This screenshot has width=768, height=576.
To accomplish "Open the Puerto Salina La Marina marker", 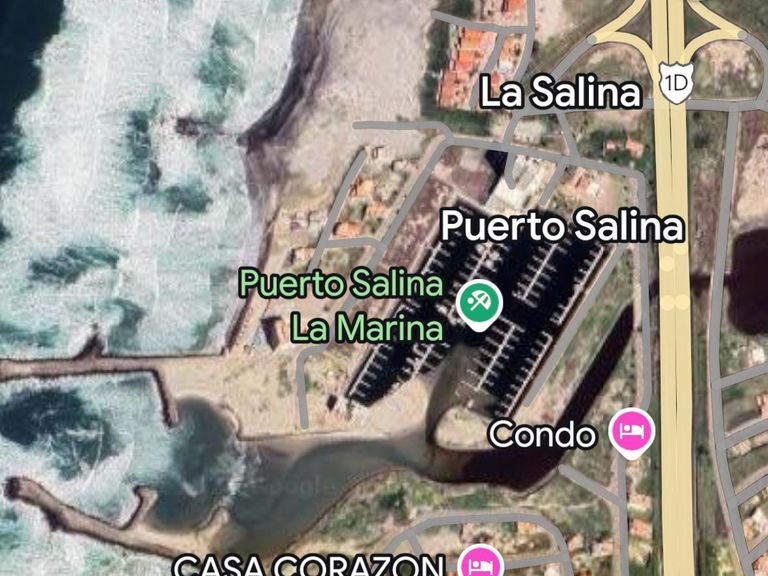I will point(478,302).
